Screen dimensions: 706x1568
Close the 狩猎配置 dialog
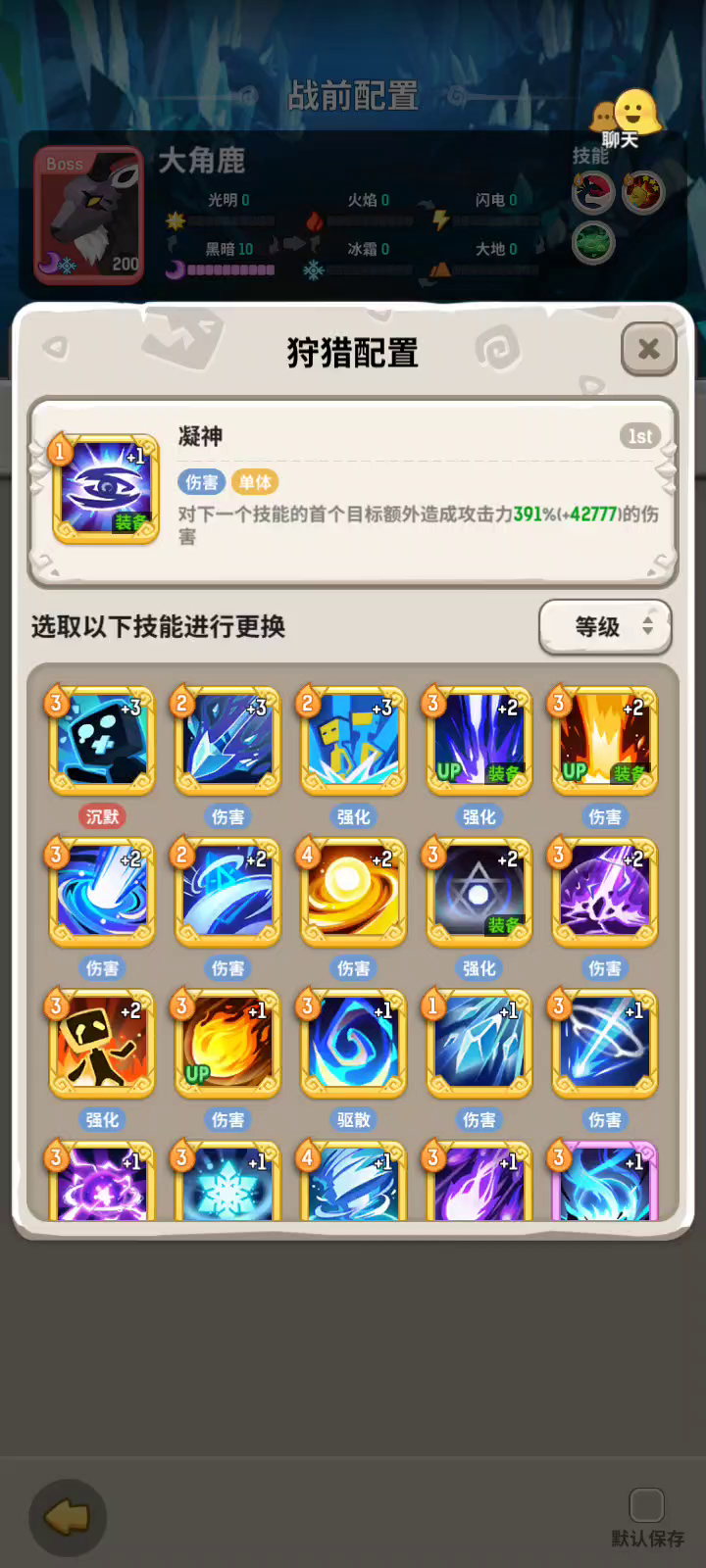click(x=648, y=349)
